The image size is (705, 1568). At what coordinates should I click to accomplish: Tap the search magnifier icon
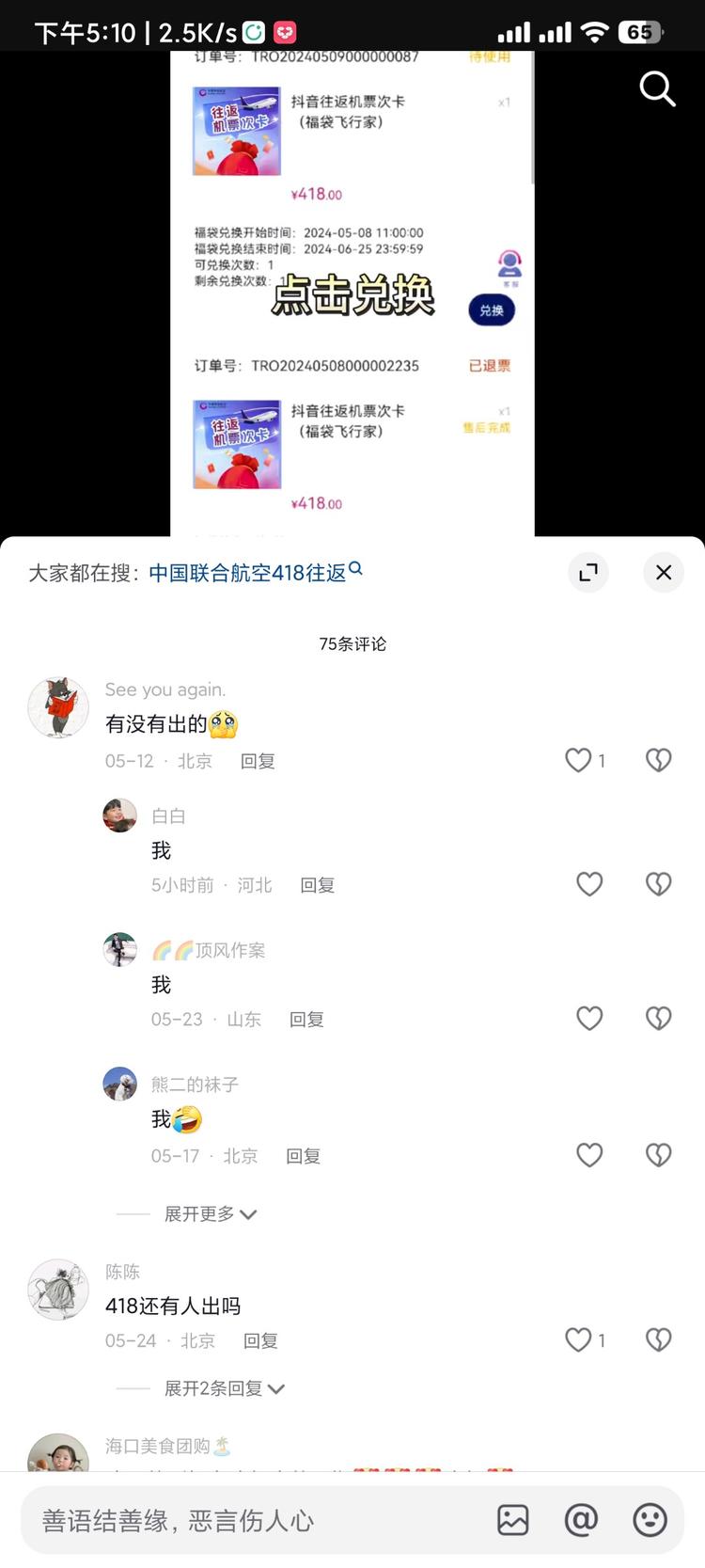(657, 89)
